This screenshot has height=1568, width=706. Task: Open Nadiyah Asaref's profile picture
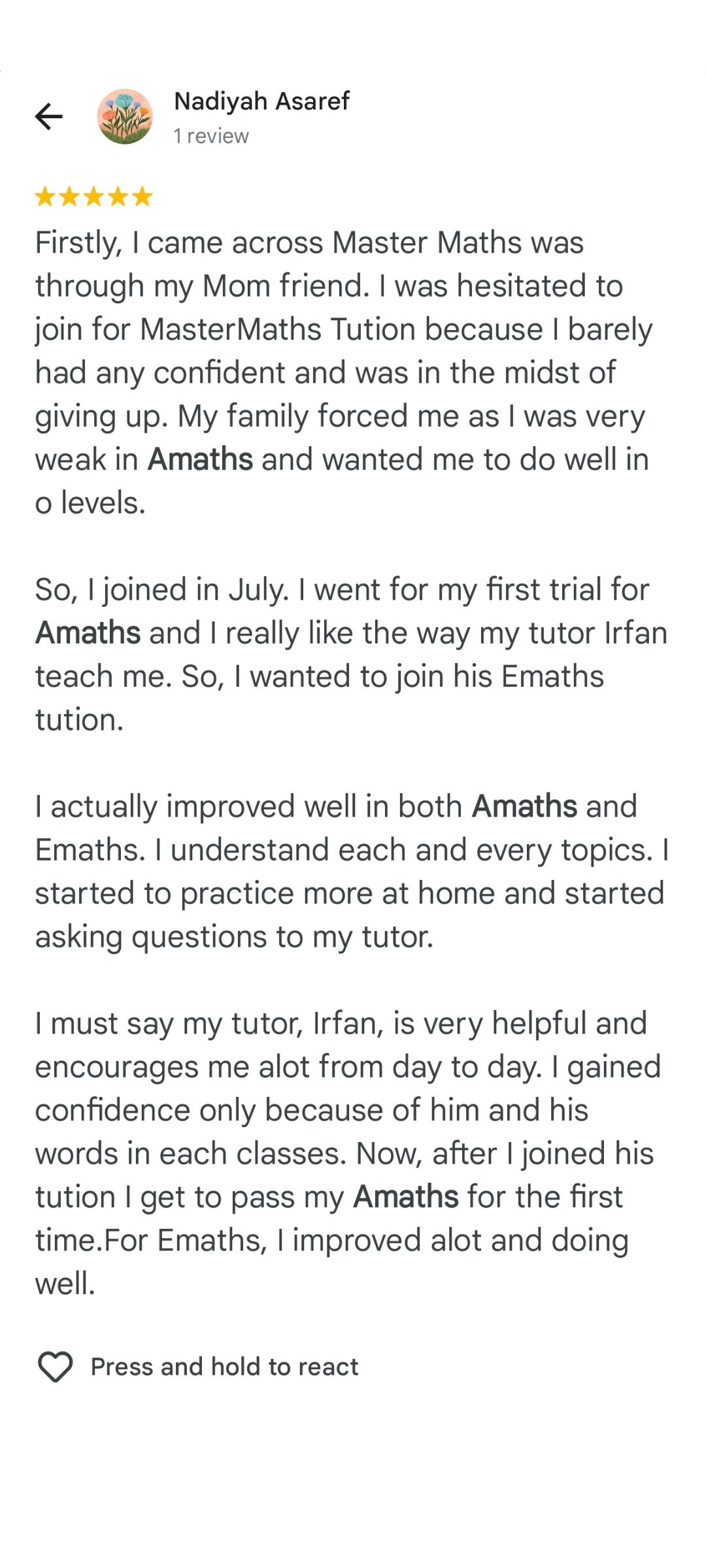pyautogui.click(x=125, y=117)
